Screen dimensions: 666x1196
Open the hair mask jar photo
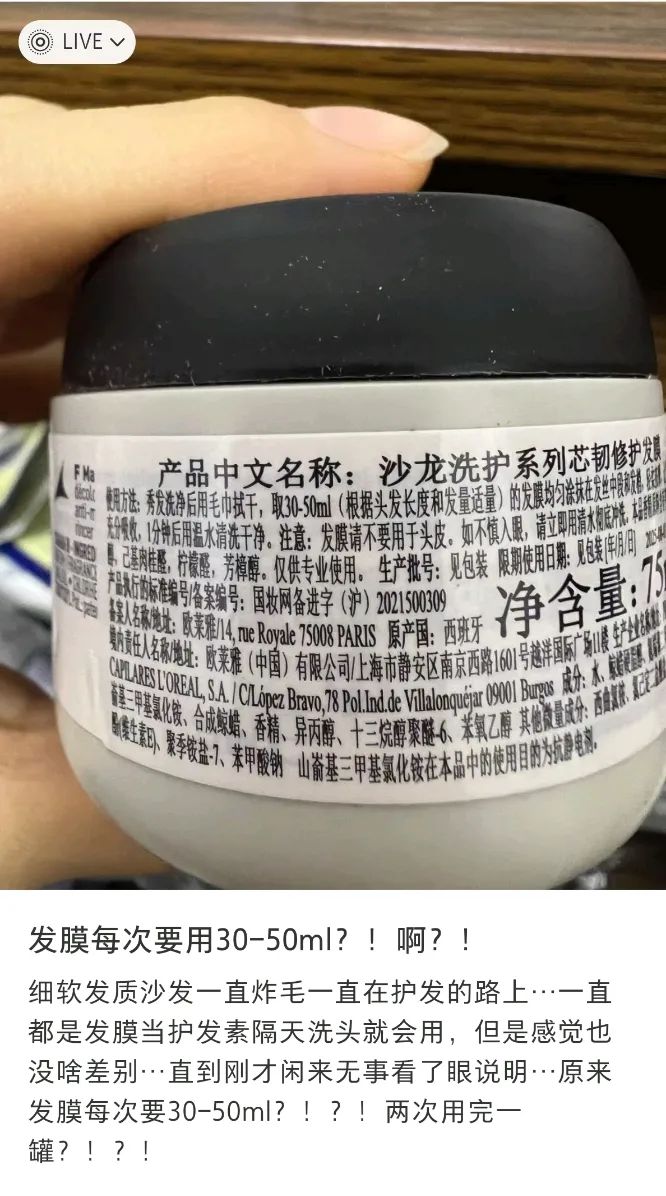click(333, 445)
